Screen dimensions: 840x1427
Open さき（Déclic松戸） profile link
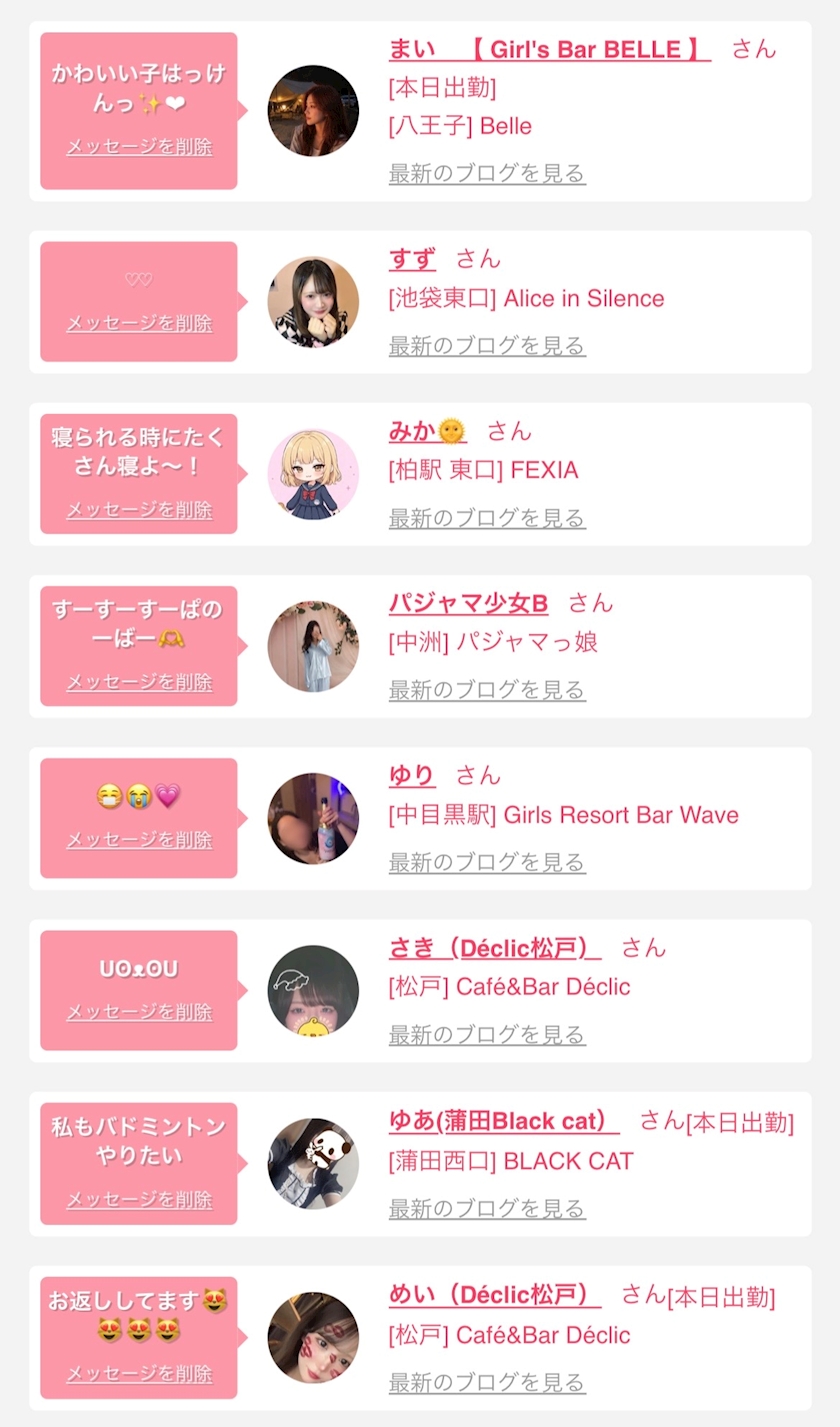coord(495,947)
